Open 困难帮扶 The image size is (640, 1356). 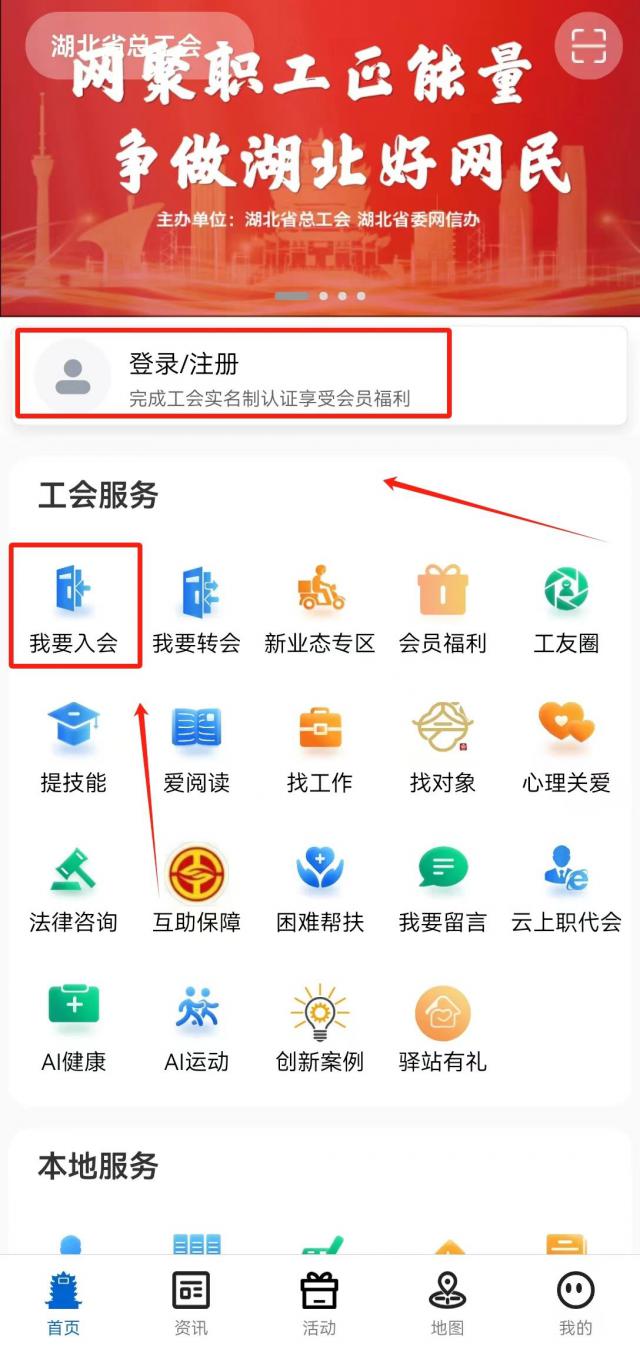click(319, 885)
